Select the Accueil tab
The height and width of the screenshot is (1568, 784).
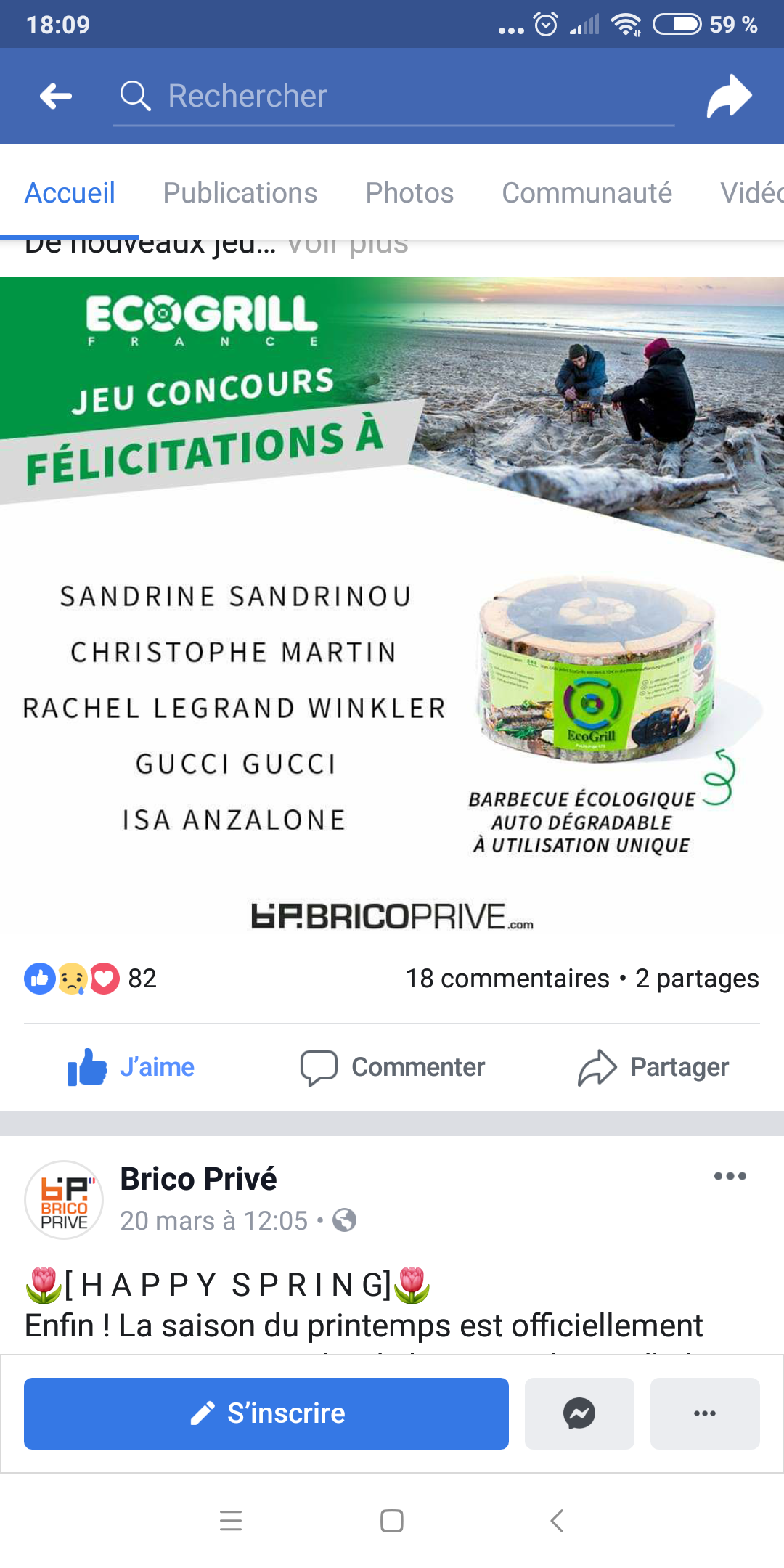pyautogui.click(x=70, y=193)
